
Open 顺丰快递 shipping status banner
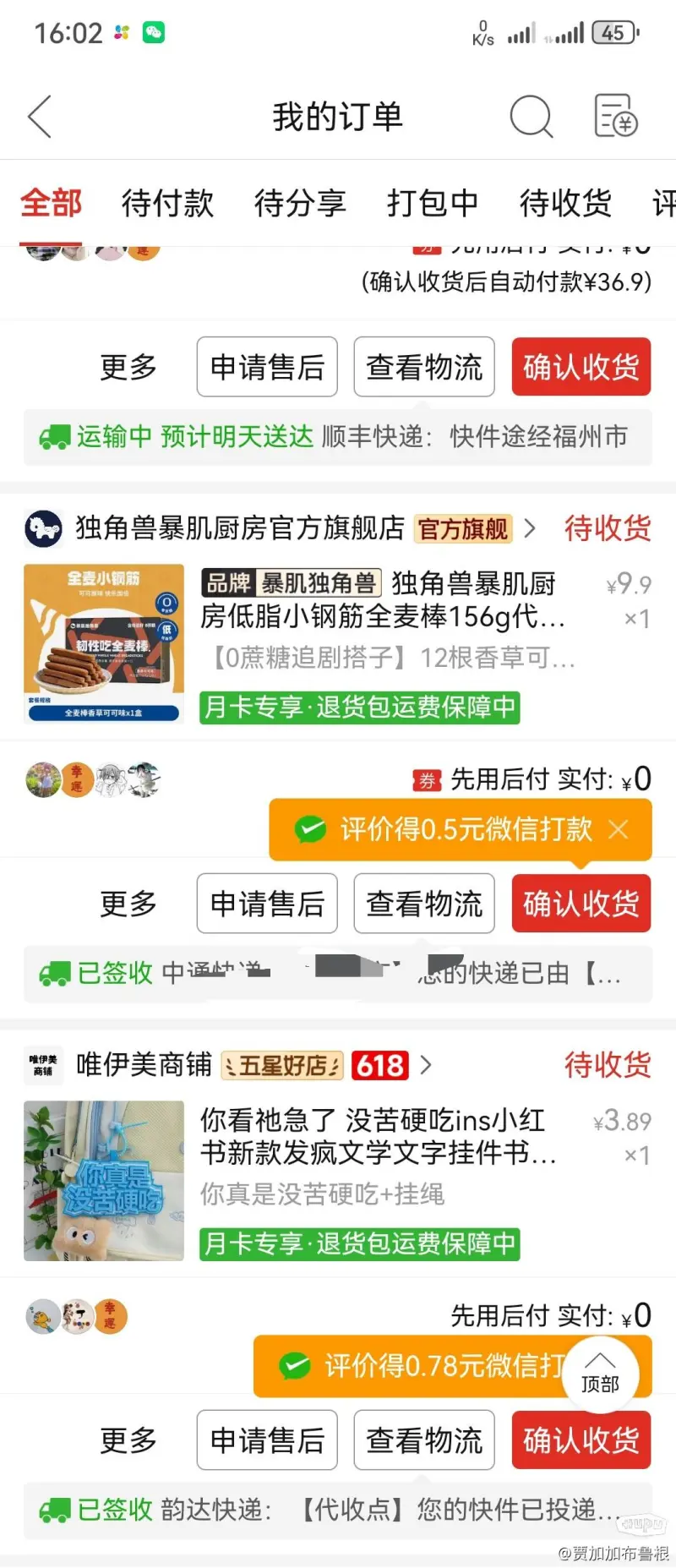338,437
